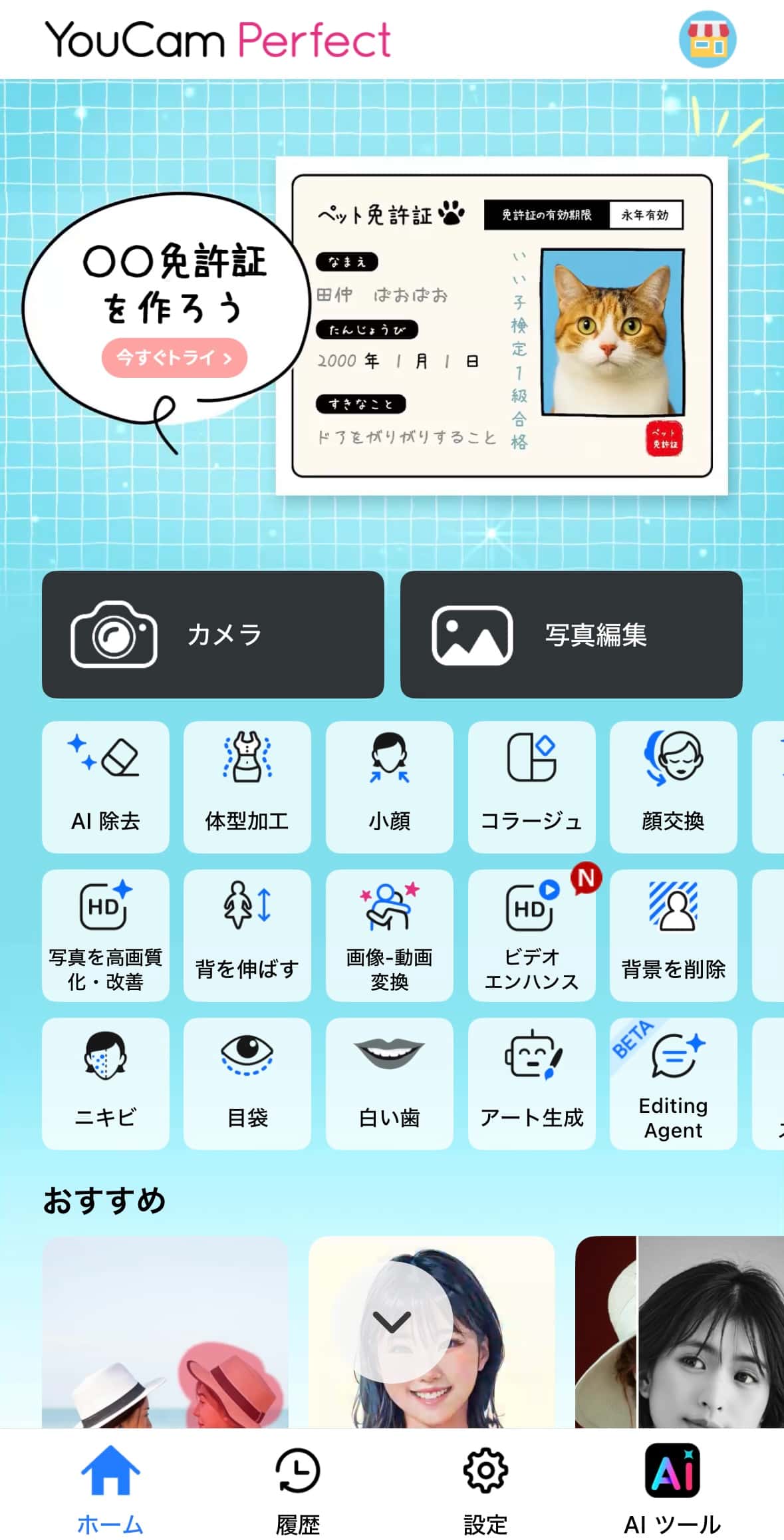Select the 背景を削除 tool

click(x=673, y=935)
